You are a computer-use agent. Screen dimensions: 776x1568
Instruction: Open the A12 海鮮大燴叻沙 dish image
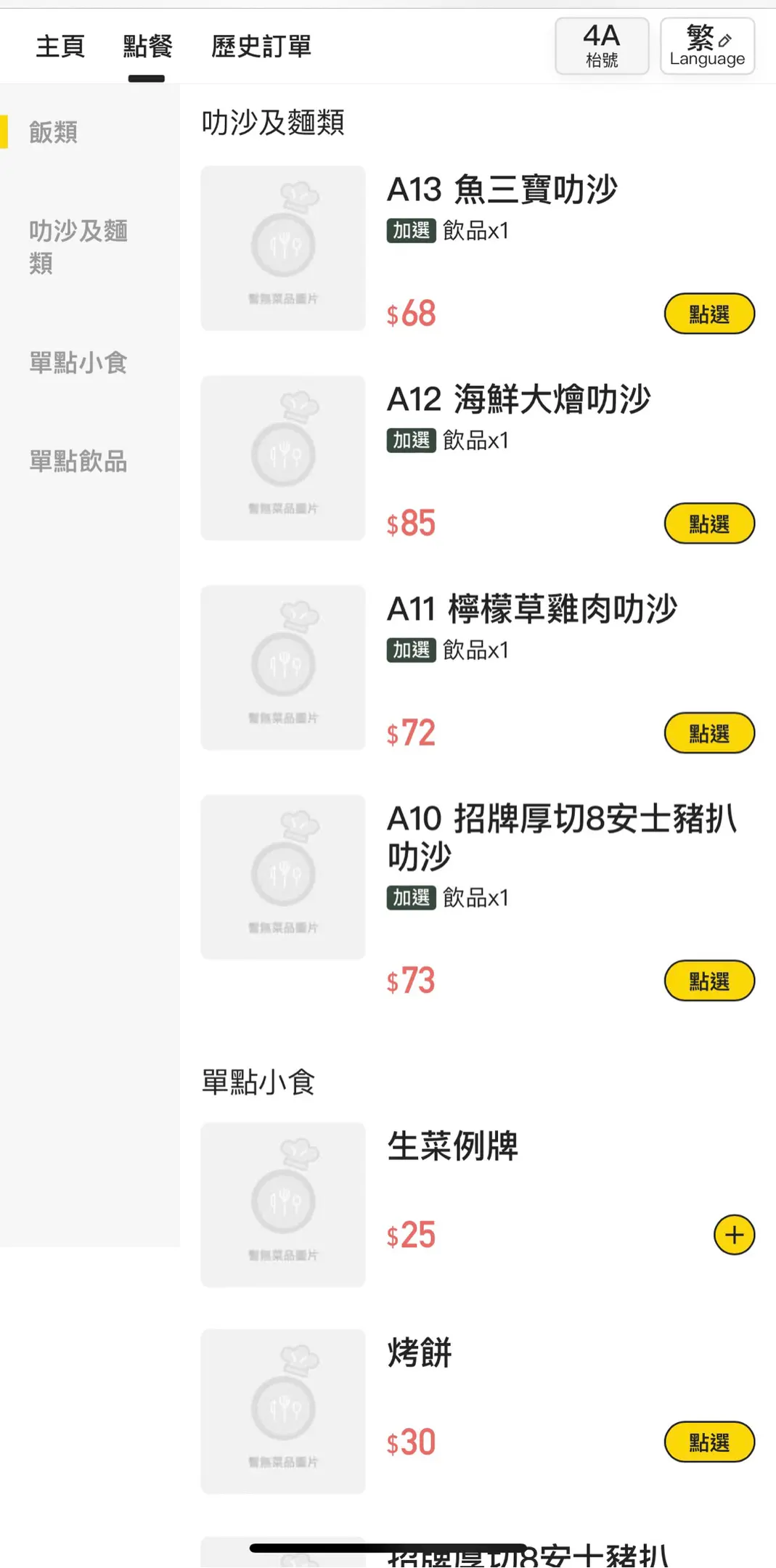click(283, 458)
